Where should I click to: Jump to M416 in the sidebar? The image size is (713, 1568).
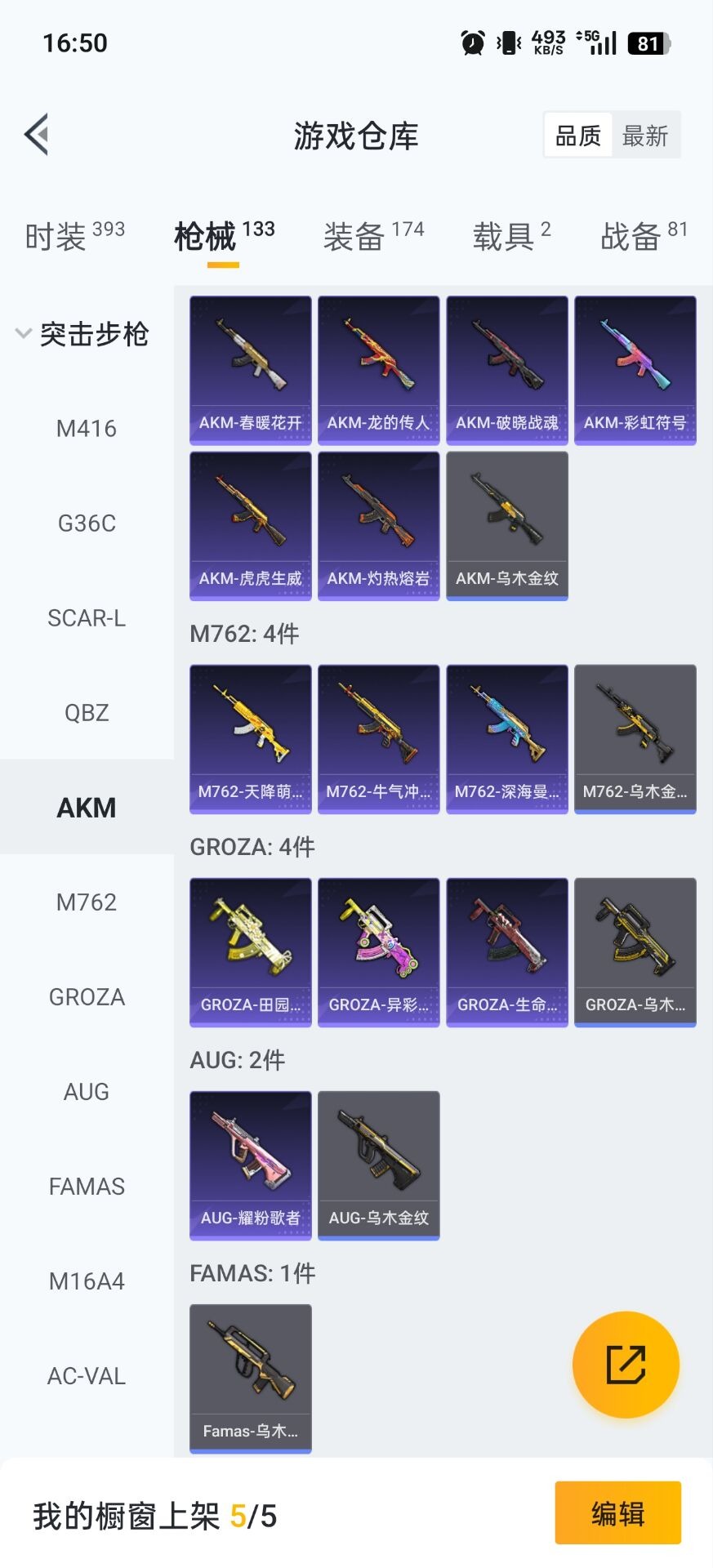(87, 429)
